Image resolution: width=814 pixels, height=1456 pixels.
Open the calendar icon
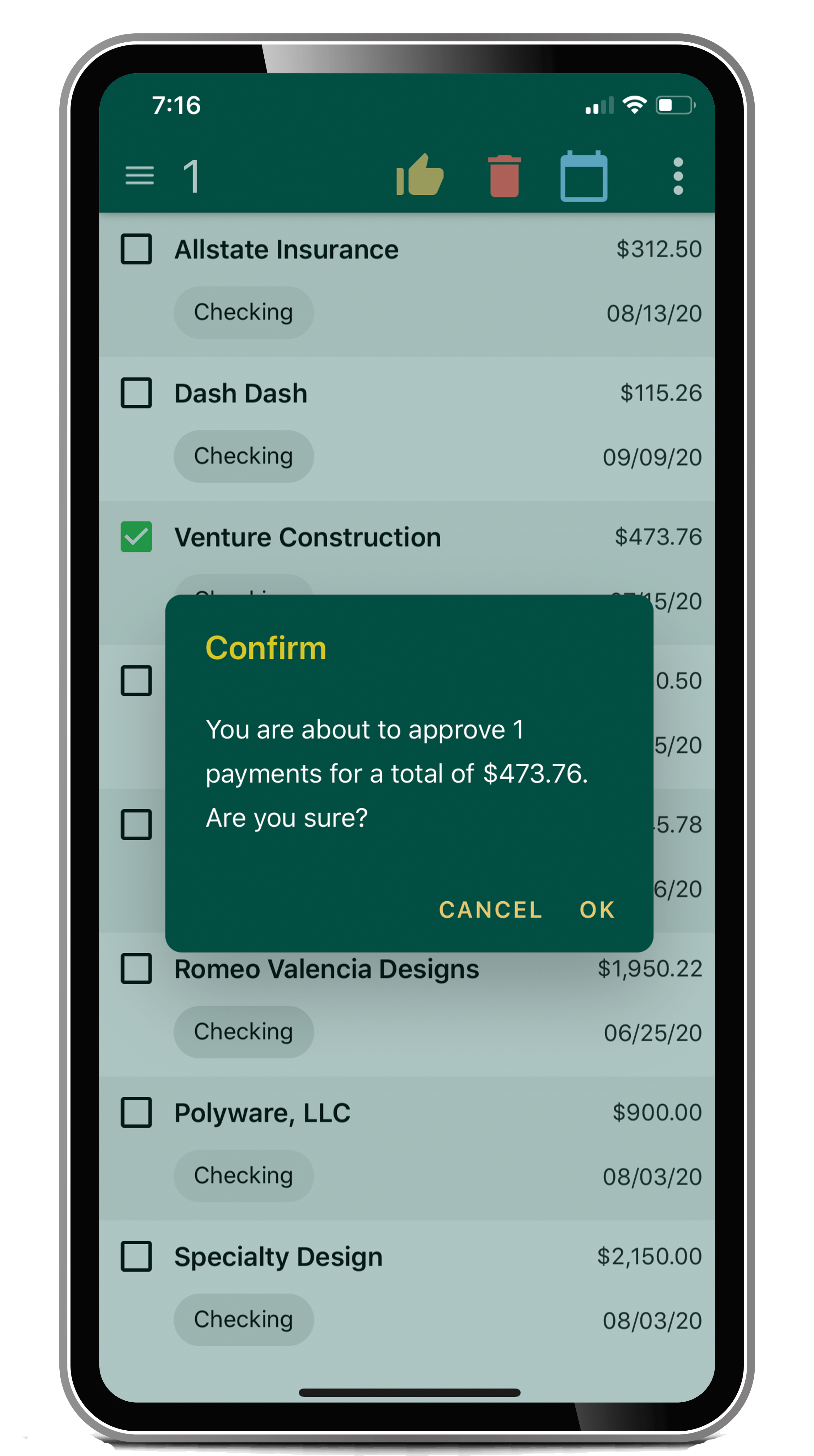coord(584,176)
